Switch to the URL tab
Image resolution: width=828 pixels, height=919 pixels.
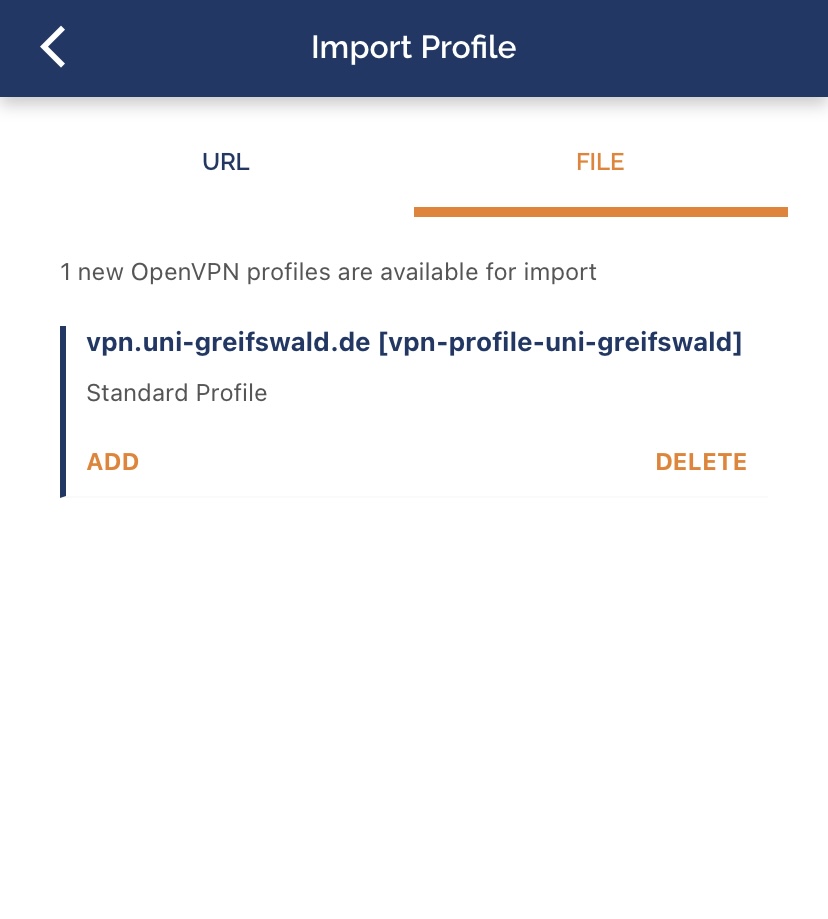[x=226, y=163]
